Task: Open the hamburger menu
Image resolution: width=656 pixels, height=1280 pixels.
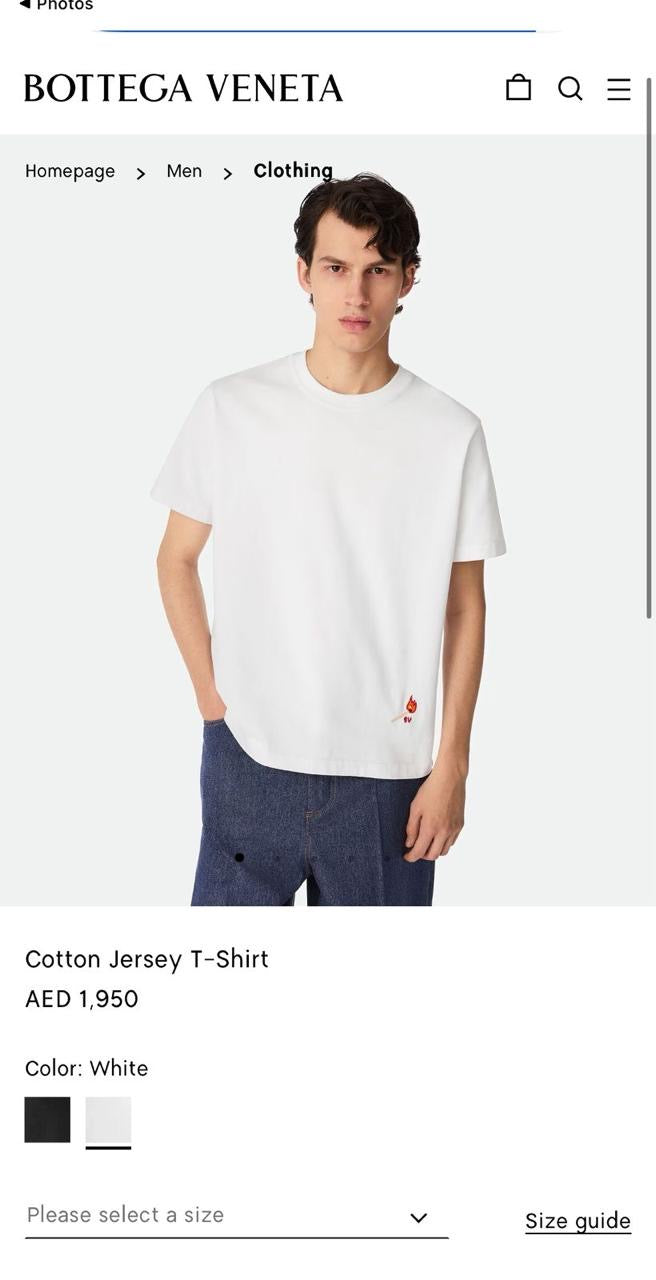Action: (619, 89)
